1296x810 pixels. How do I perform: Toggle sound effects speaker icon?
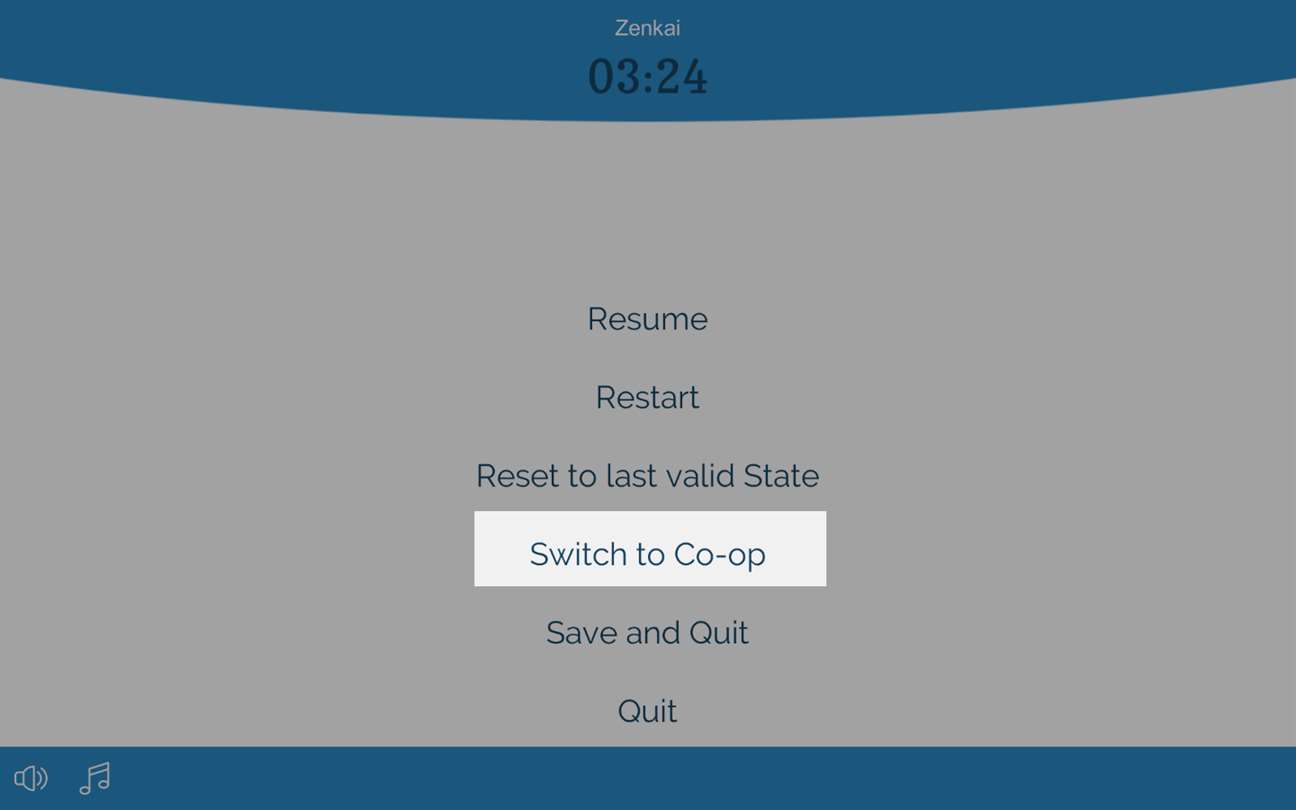click(x=31, y=778)
